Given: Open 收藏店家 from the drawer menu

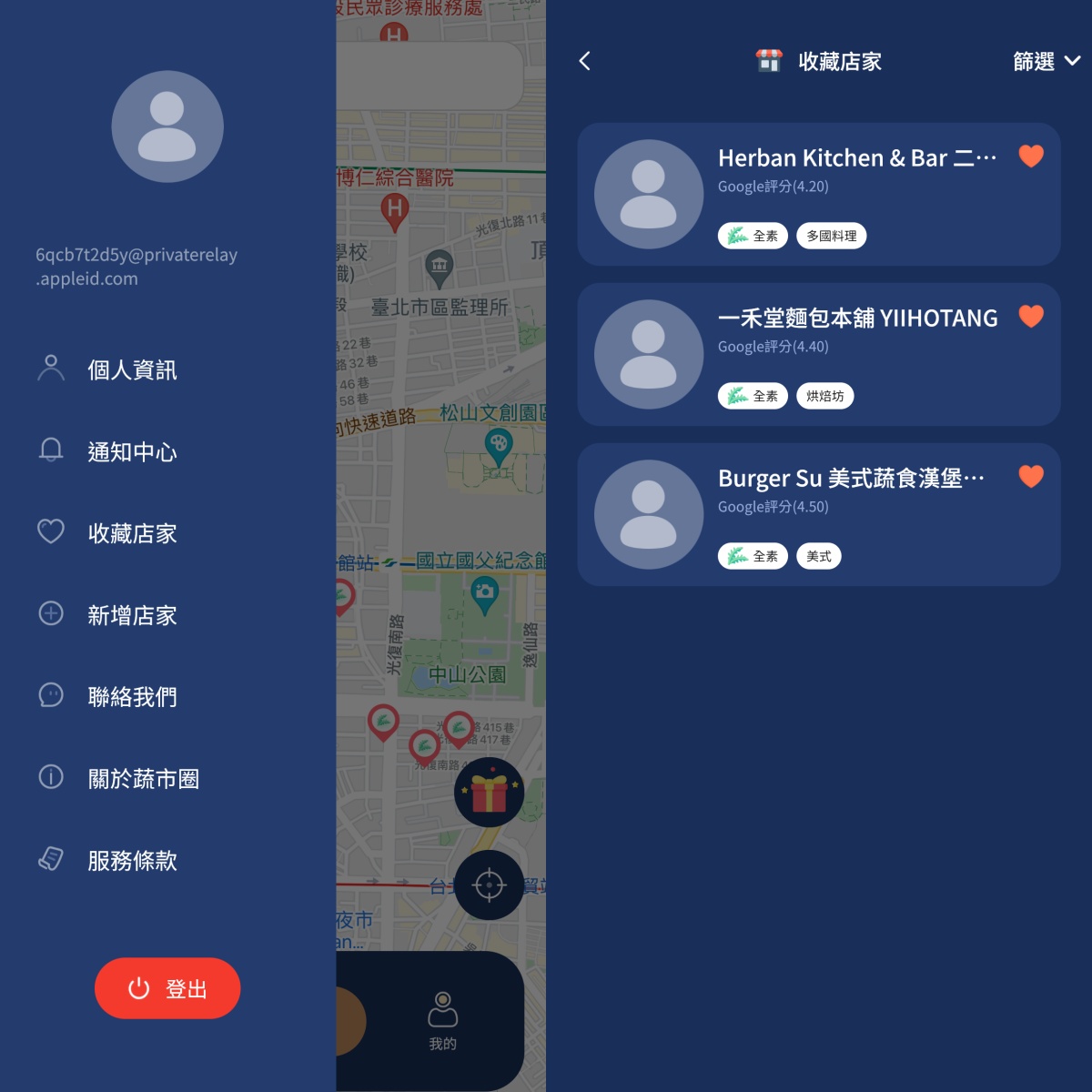Looking at the screenshot, I should [x=131, y=533].
